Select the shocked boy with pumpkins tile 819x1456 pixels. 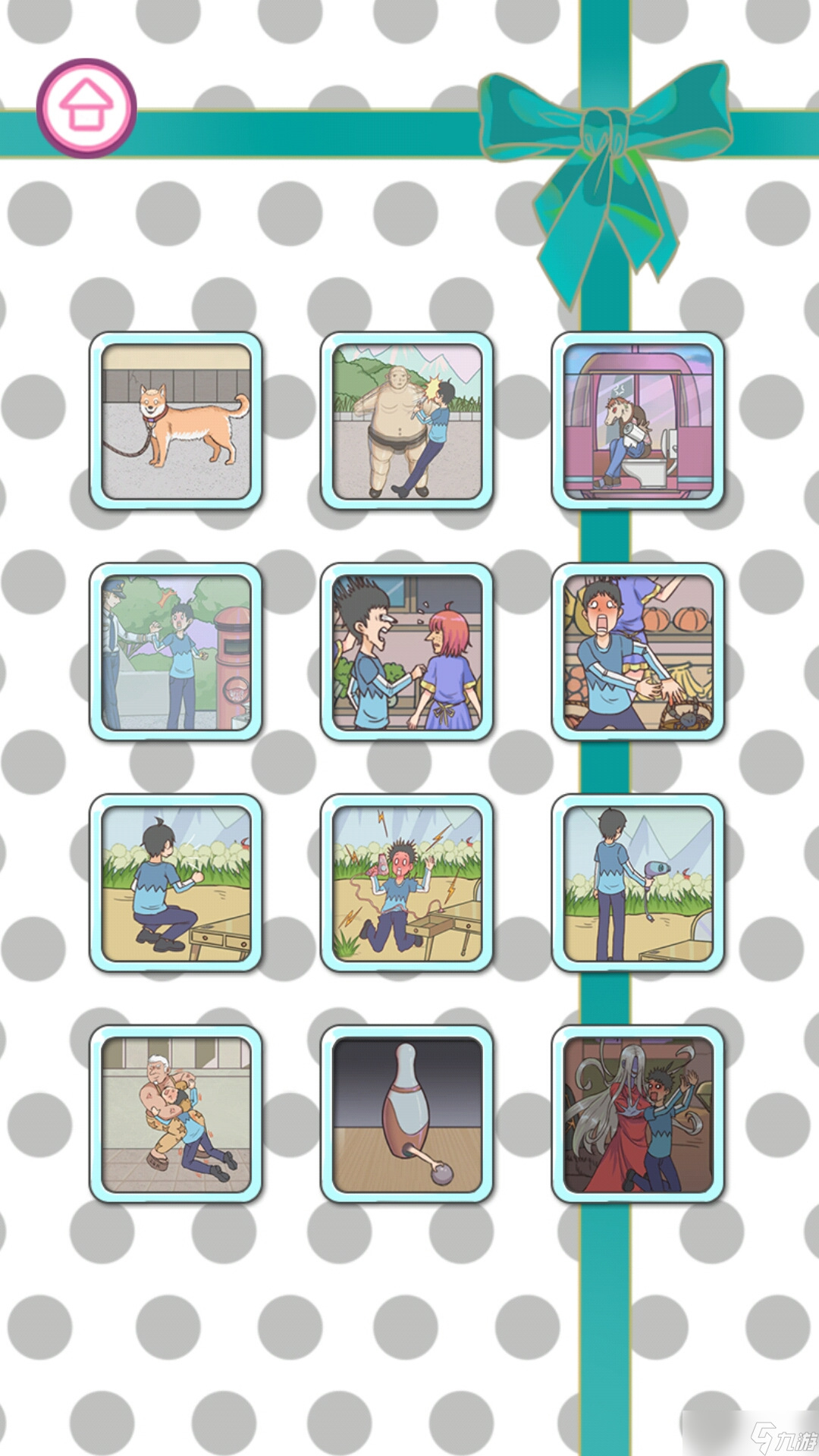pos(638,652)
